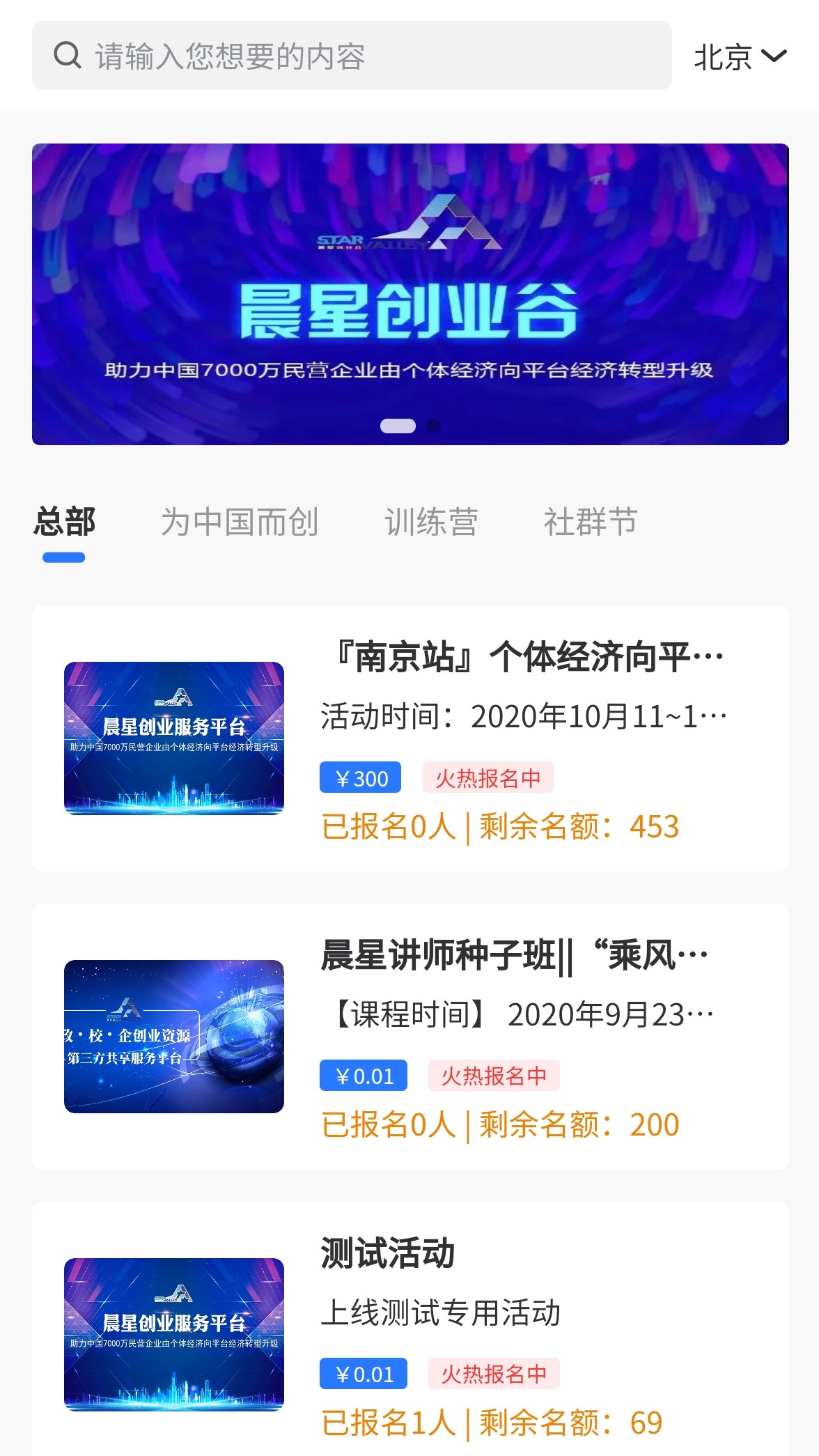Viewport: 819px width, 1456px height.
Task: Go to the 社群节 tab
Action: tap(590, 522)
